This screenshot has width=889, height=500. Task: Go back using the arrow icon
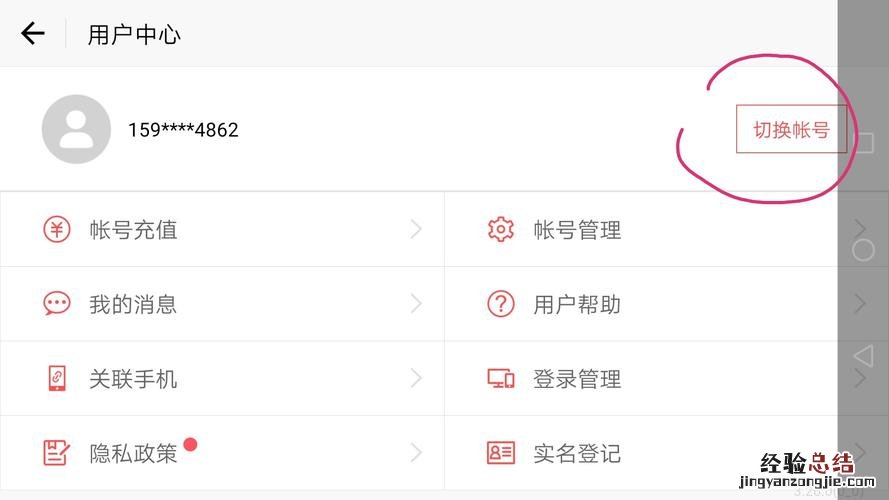point(33,34)
